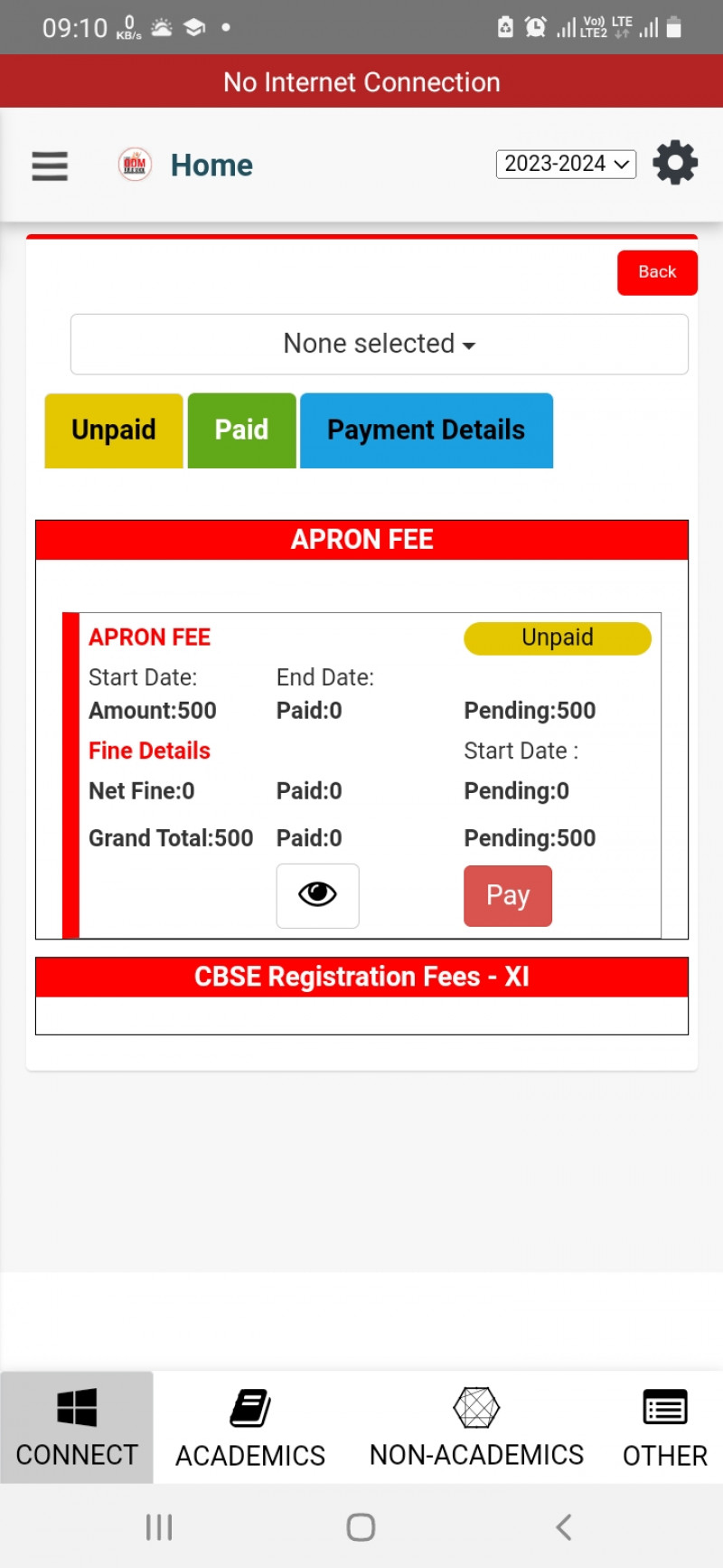Tap the red Back button
Screen dimensions: 723x1568
657,272
